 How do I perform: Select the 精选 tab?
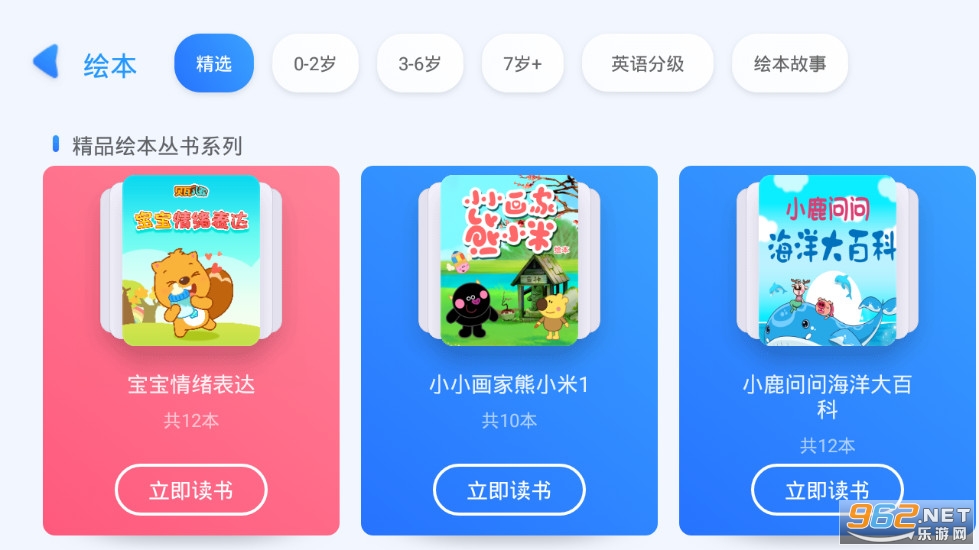[x=214, y=63]
